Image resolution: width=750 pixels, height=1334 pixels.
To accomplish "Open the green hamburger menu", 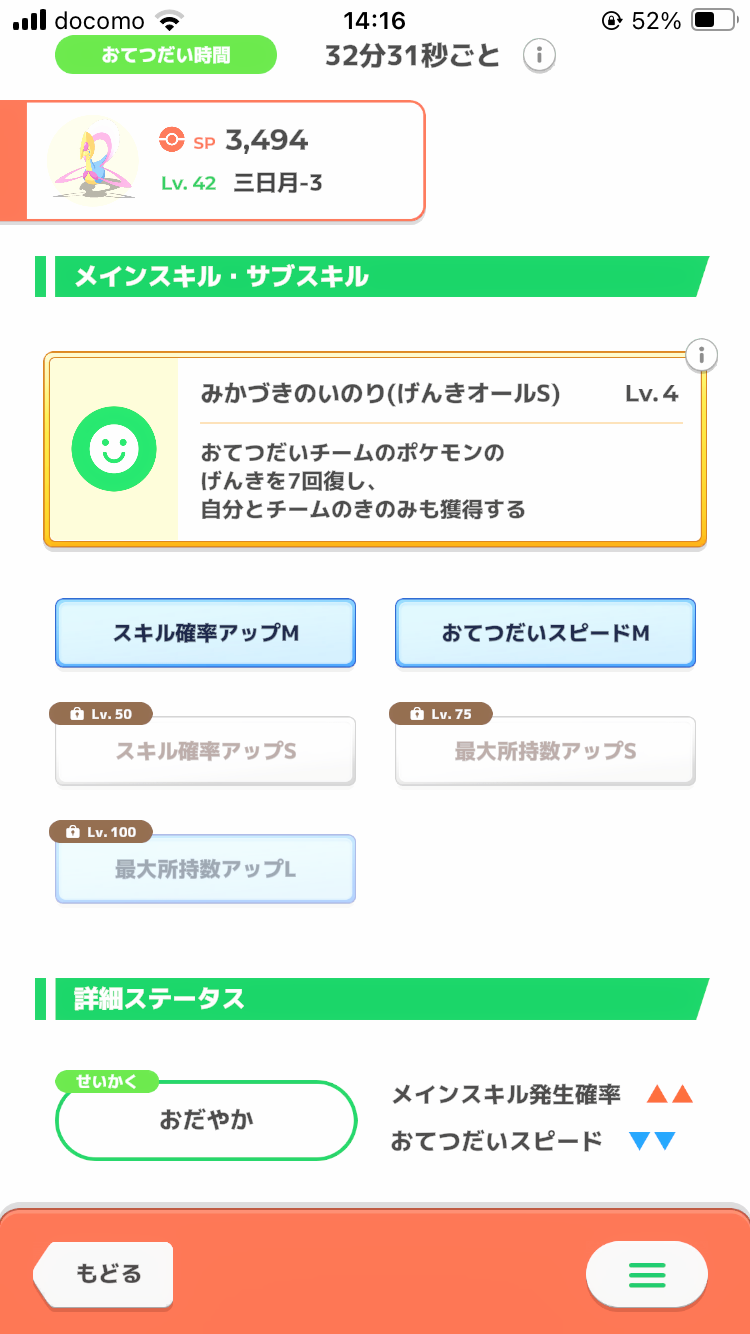I will tap(646, 1274).
